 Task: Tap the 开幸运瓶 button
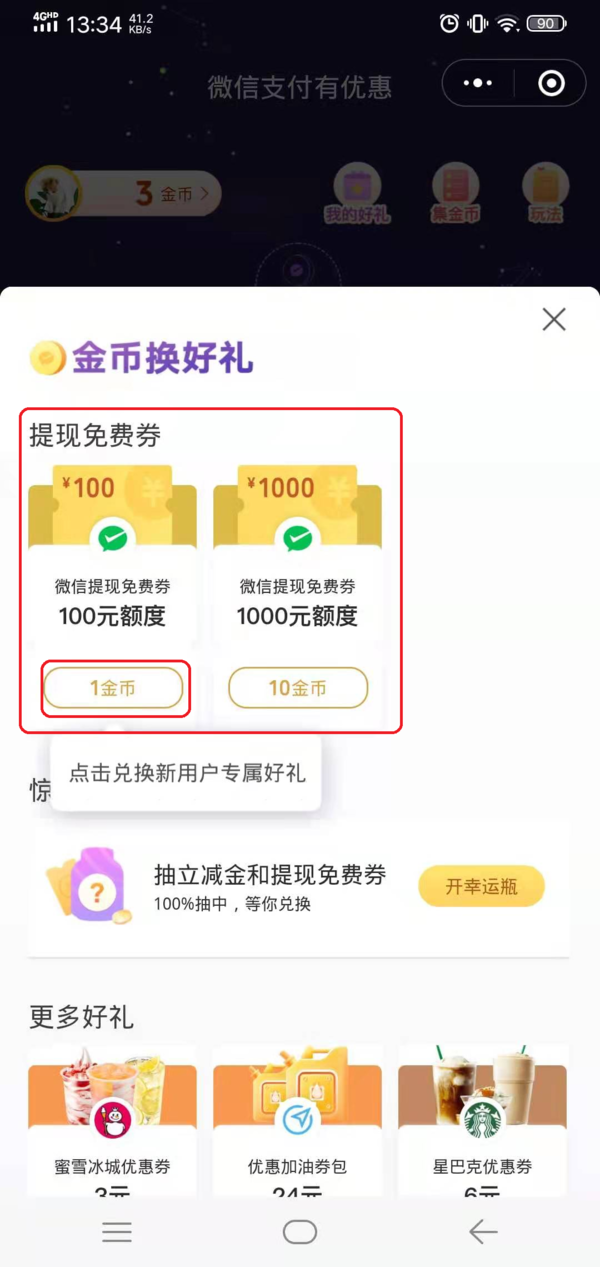click(481, 886)
